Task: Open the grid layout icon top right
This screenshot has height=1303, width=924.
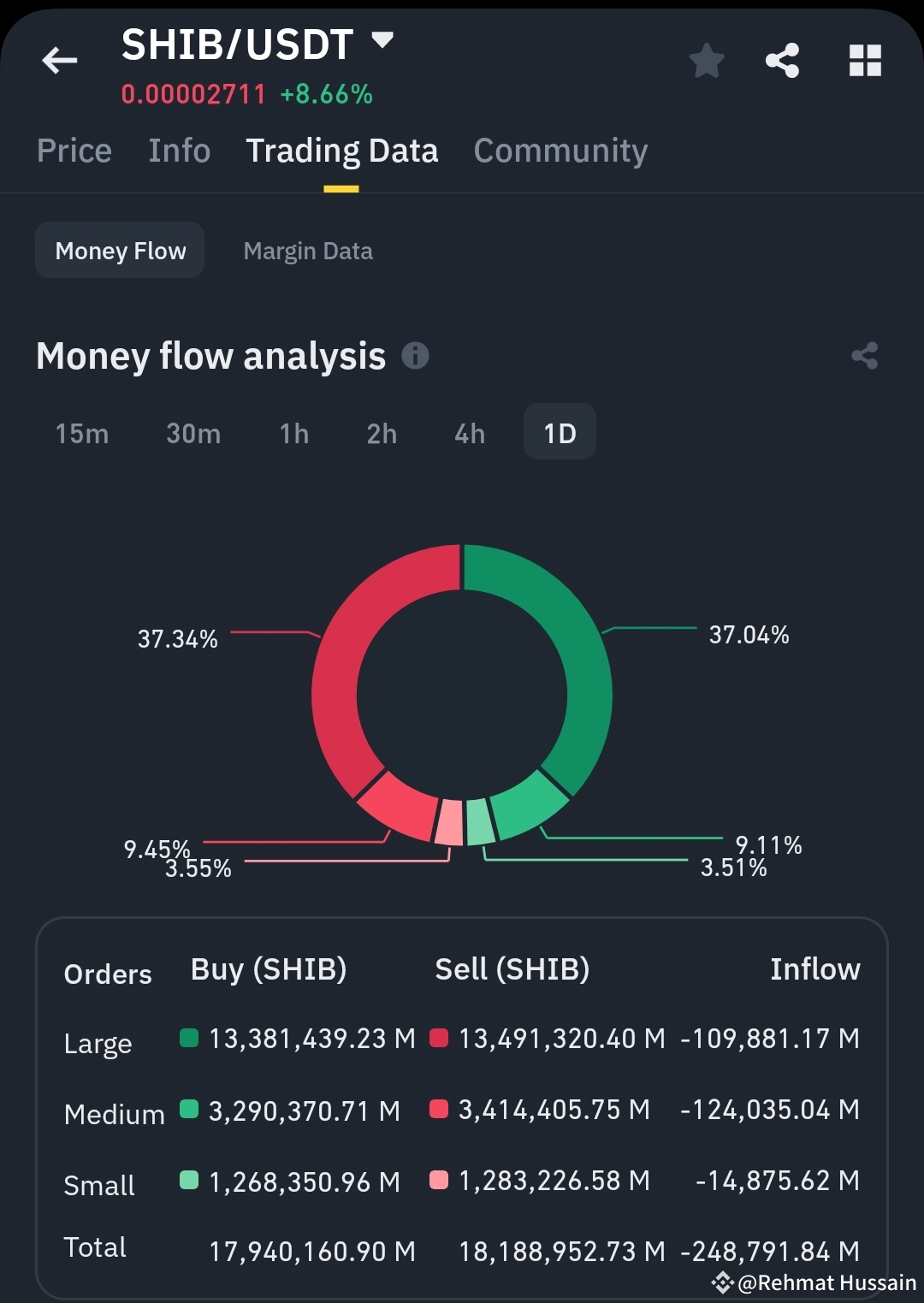Action: point(864,60)
